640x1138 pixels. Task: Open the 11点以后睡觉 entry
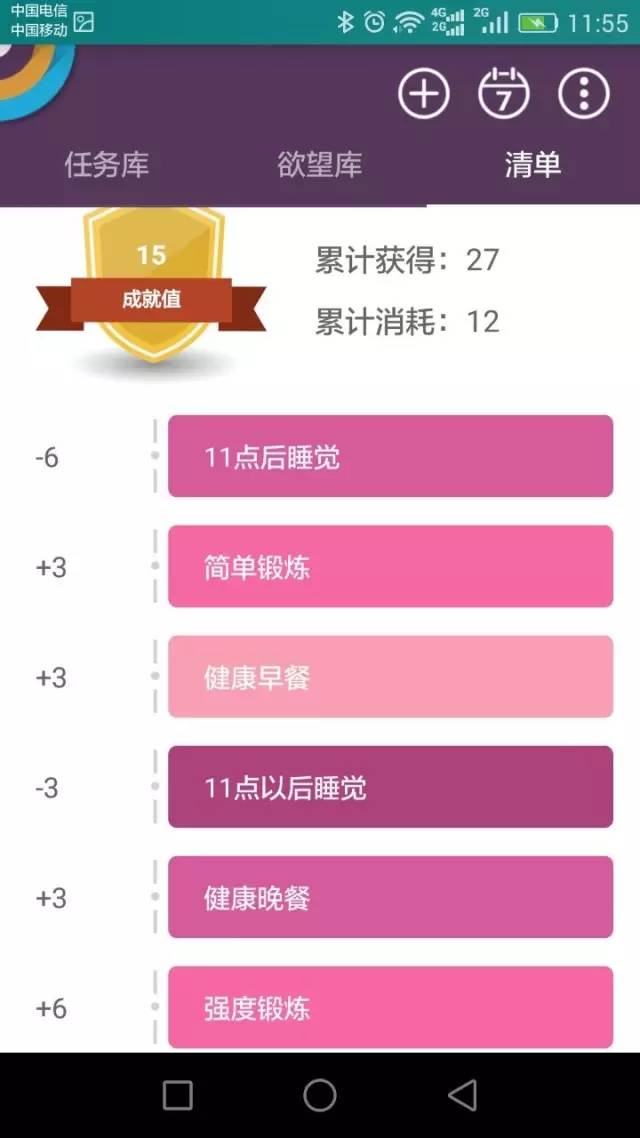point(390,787)
